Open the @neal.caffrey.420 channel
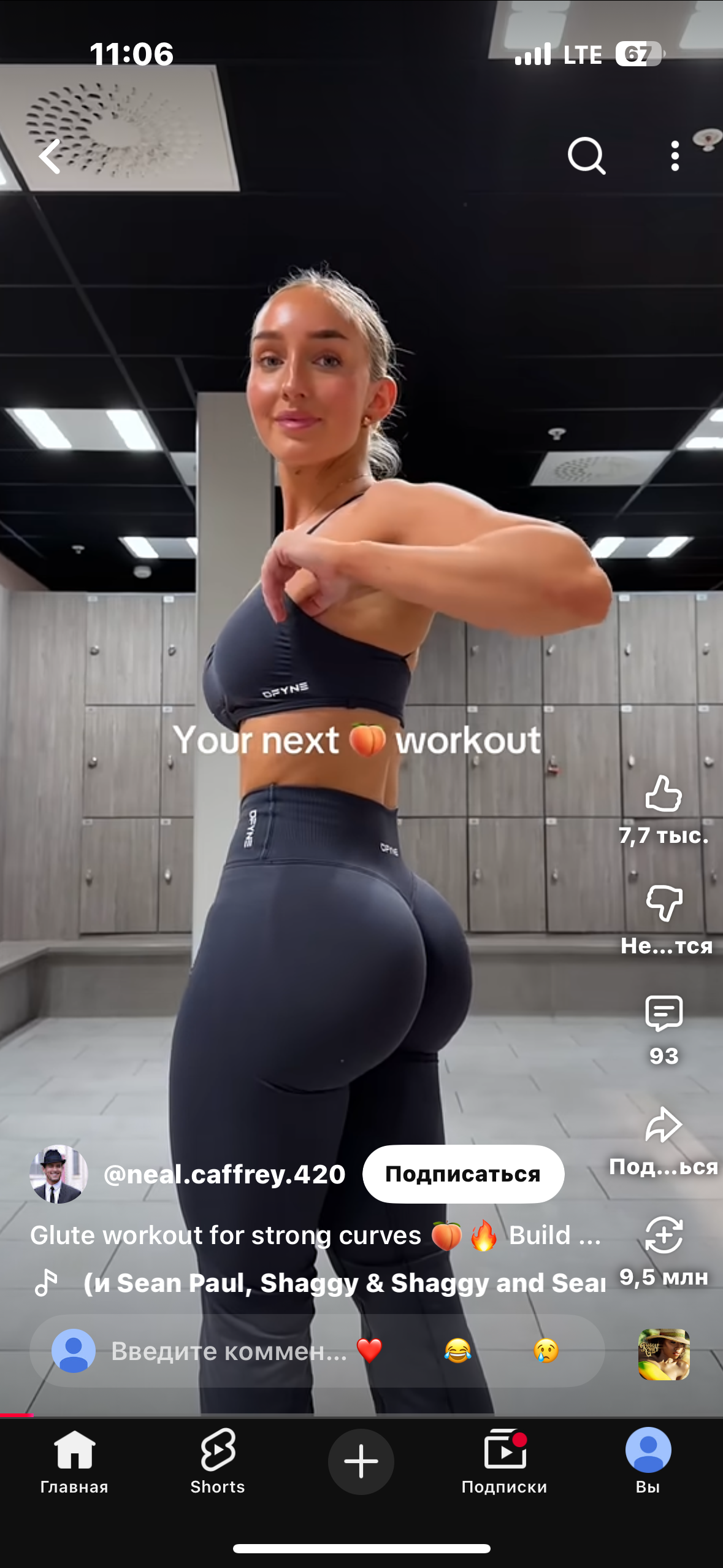 click(x=224, y=1174)
